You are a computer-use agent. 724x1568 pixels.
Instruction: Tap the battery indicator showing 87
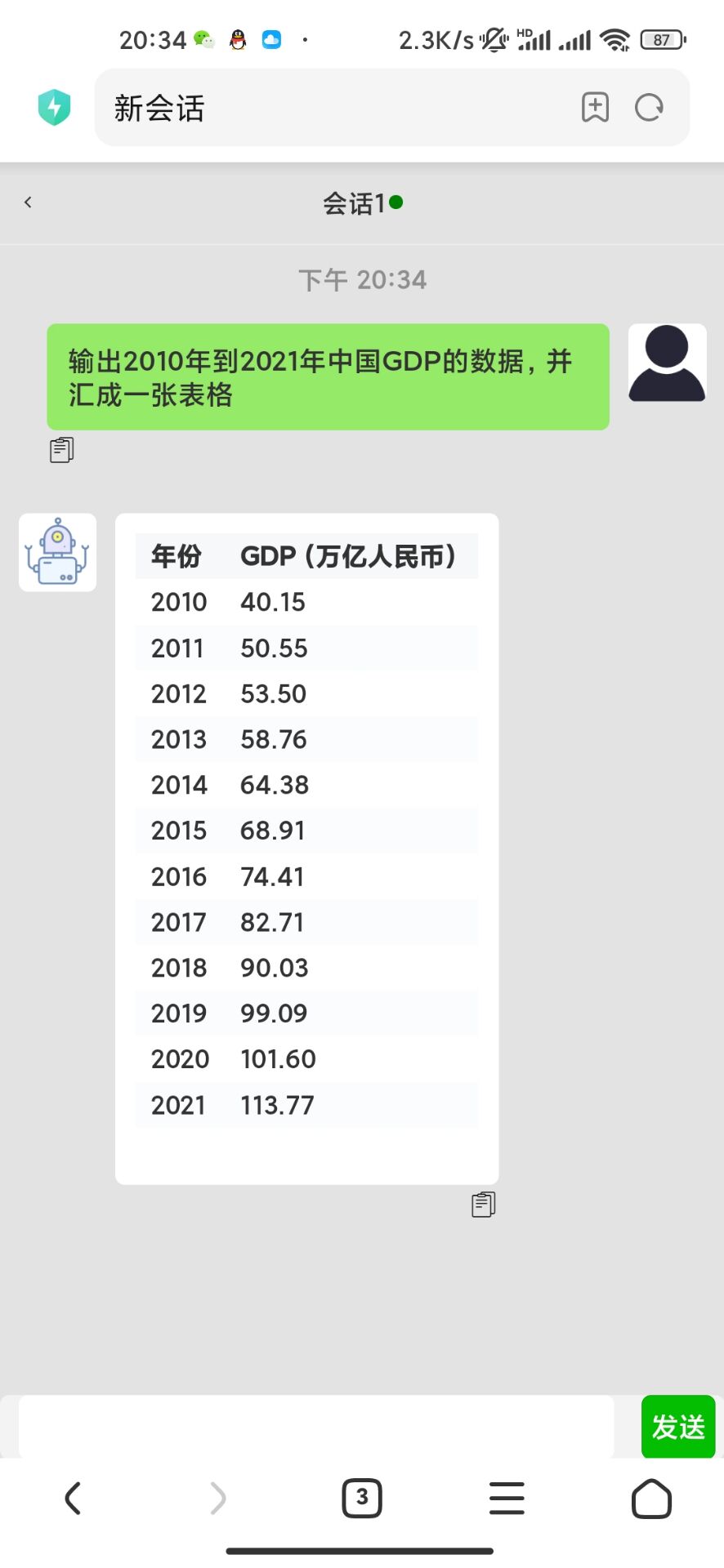661,40
